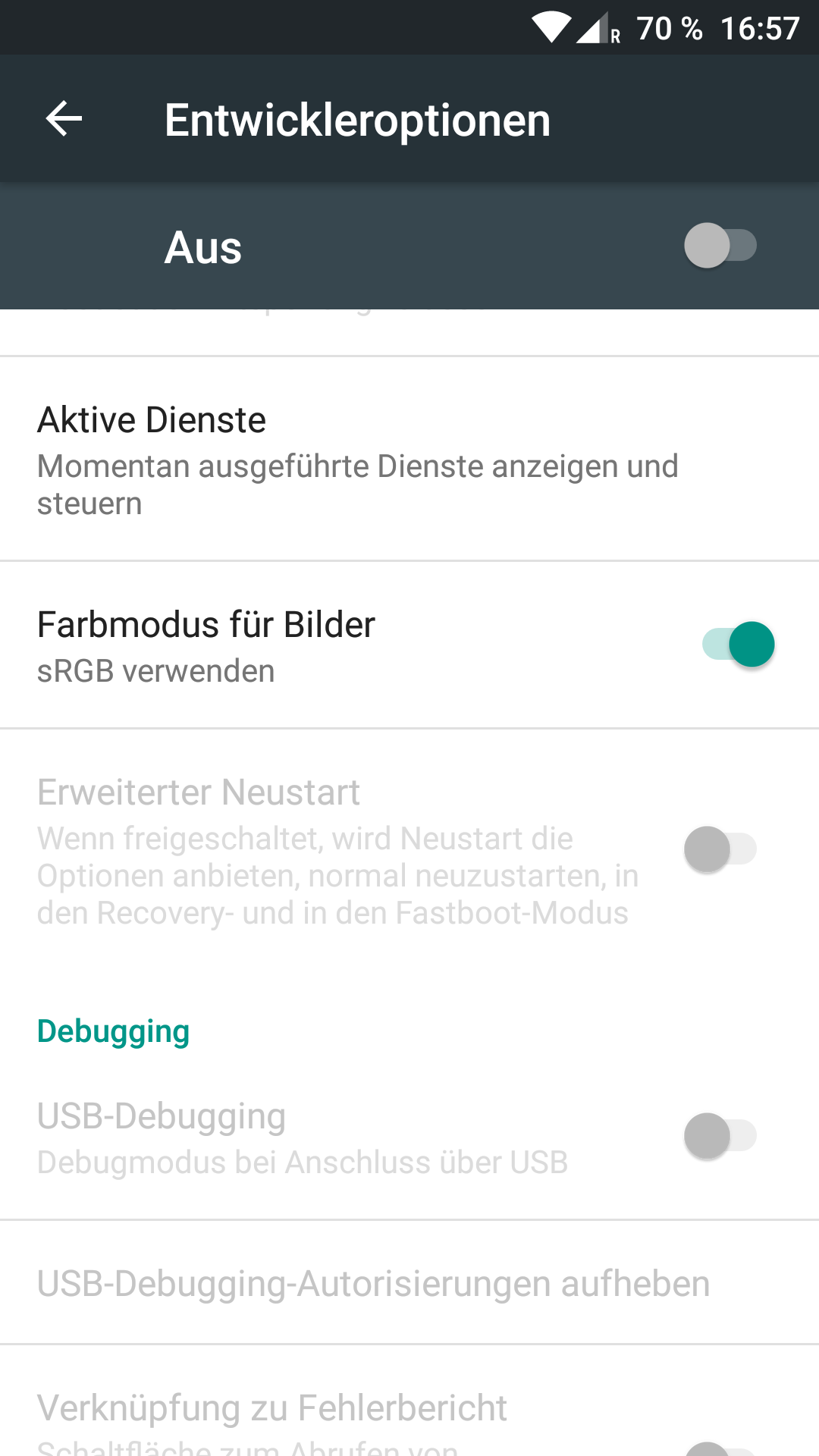Image resolution: width=819 pixels, height=1456 pixels.
Task: Turn on the developer options master switch
Action: (720, 246)
